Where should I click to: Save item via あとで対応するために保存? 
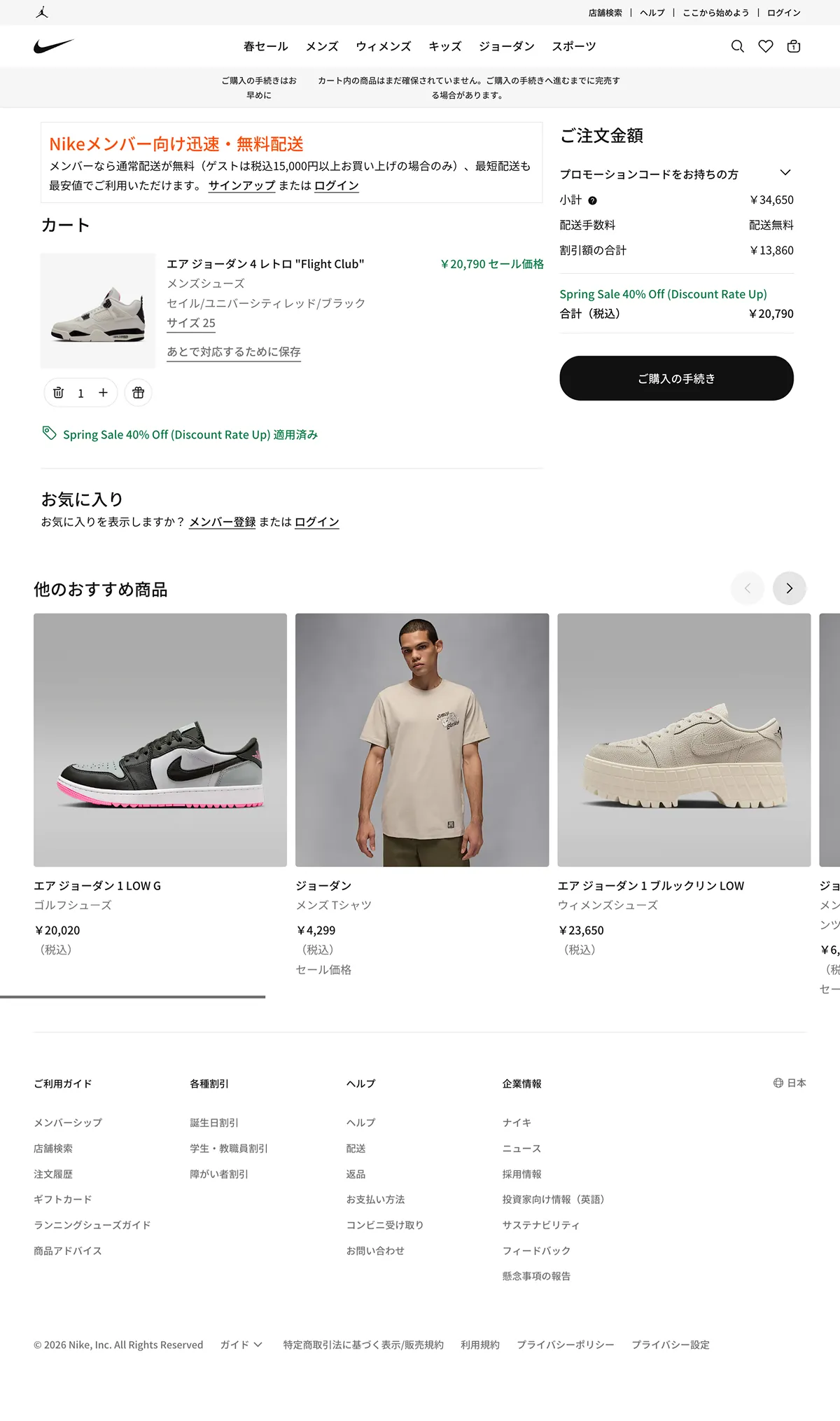point(234,352)
